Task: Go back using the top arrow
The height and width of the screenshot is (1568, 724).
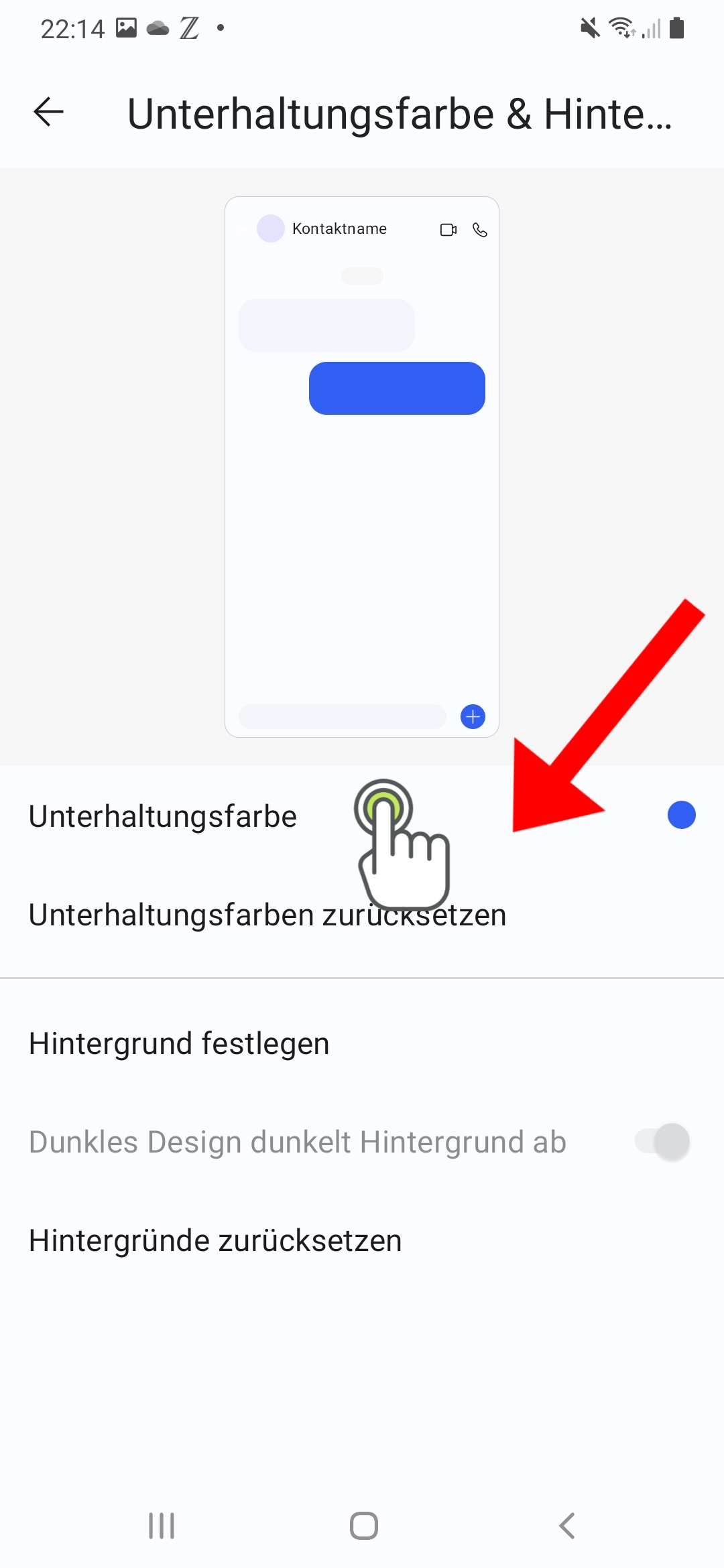Action: tap(48, 112)
